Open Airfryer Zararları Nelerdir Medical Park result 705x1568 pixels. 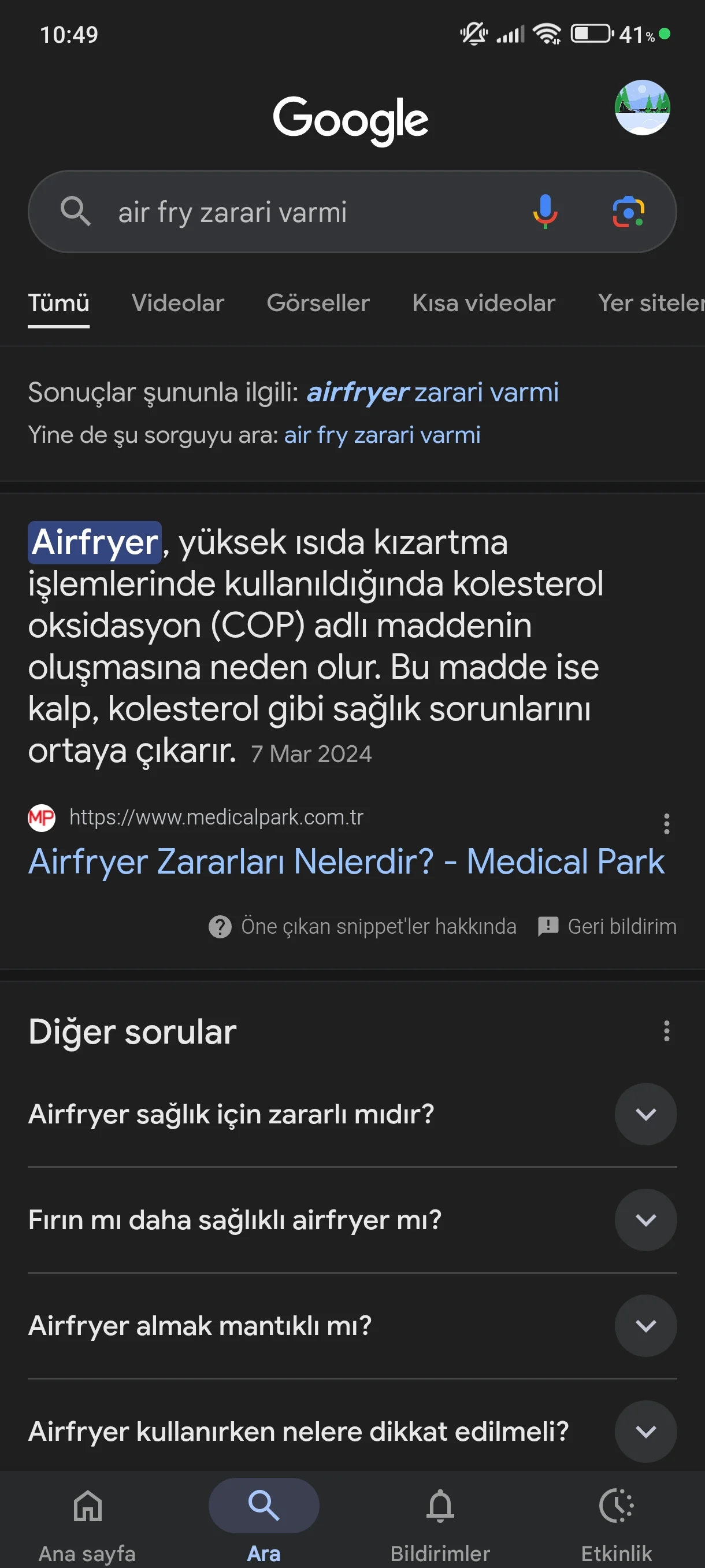[346, 861]
